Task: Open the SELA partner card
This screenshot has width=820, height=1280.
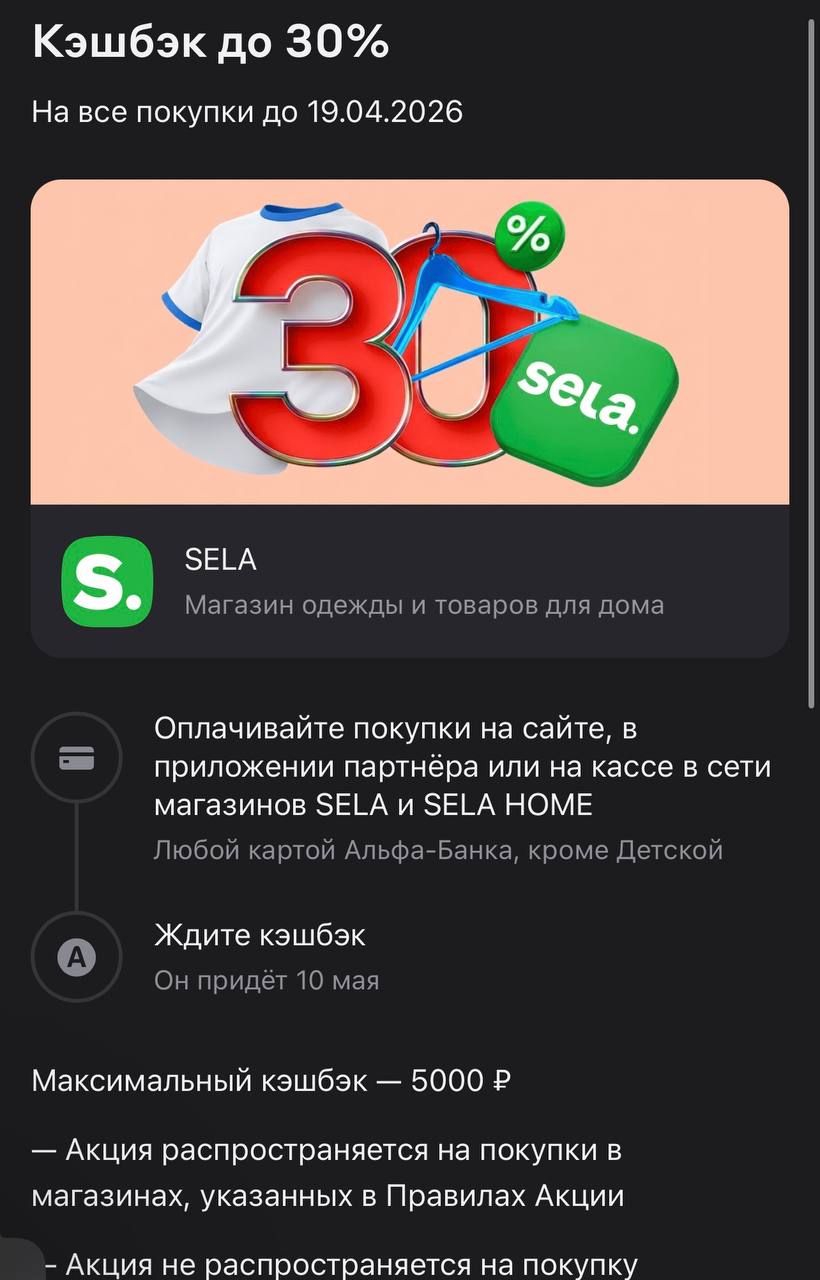Action: click(x=408, y=582)
